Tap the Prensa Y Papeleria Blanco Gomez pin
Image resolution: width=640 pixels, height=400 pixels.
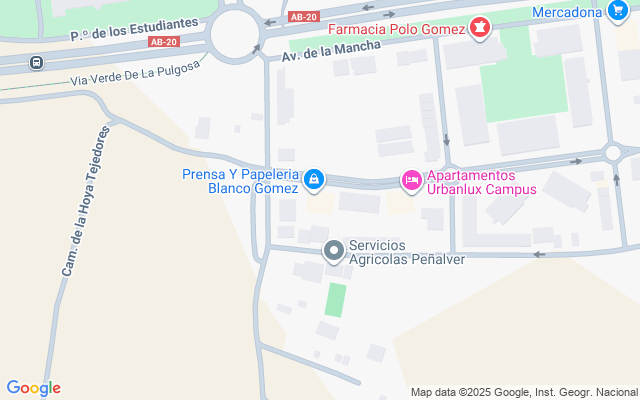tap(314, 179)
